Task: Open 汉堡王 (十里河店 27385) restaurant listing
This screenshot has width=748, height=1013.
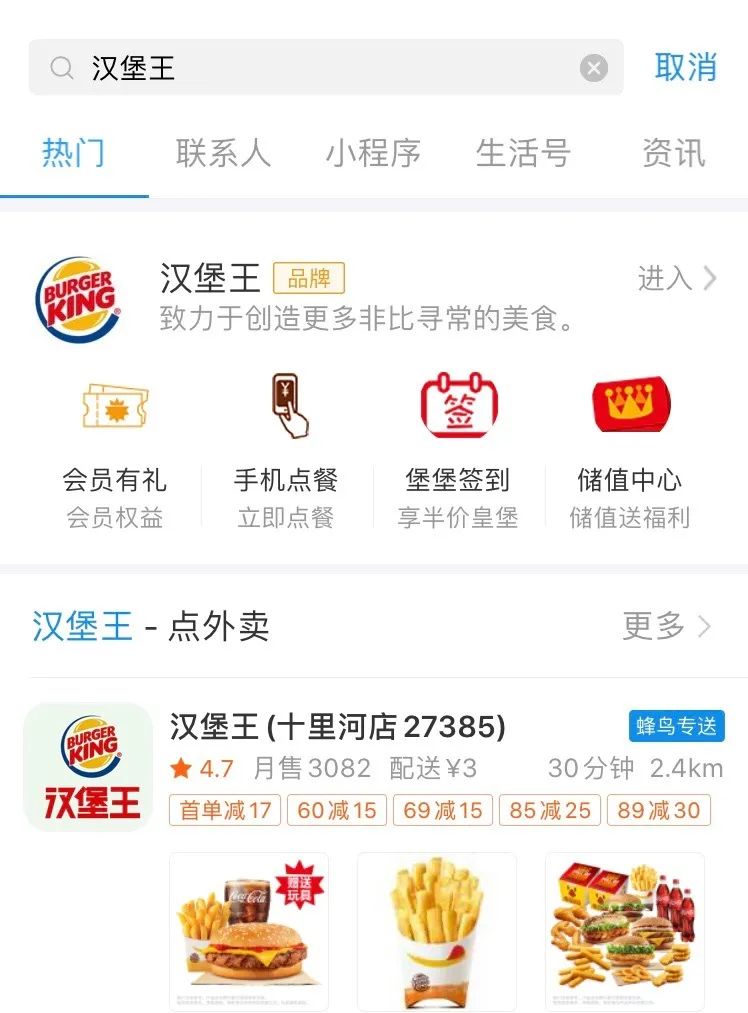Action: click(337, 727)
